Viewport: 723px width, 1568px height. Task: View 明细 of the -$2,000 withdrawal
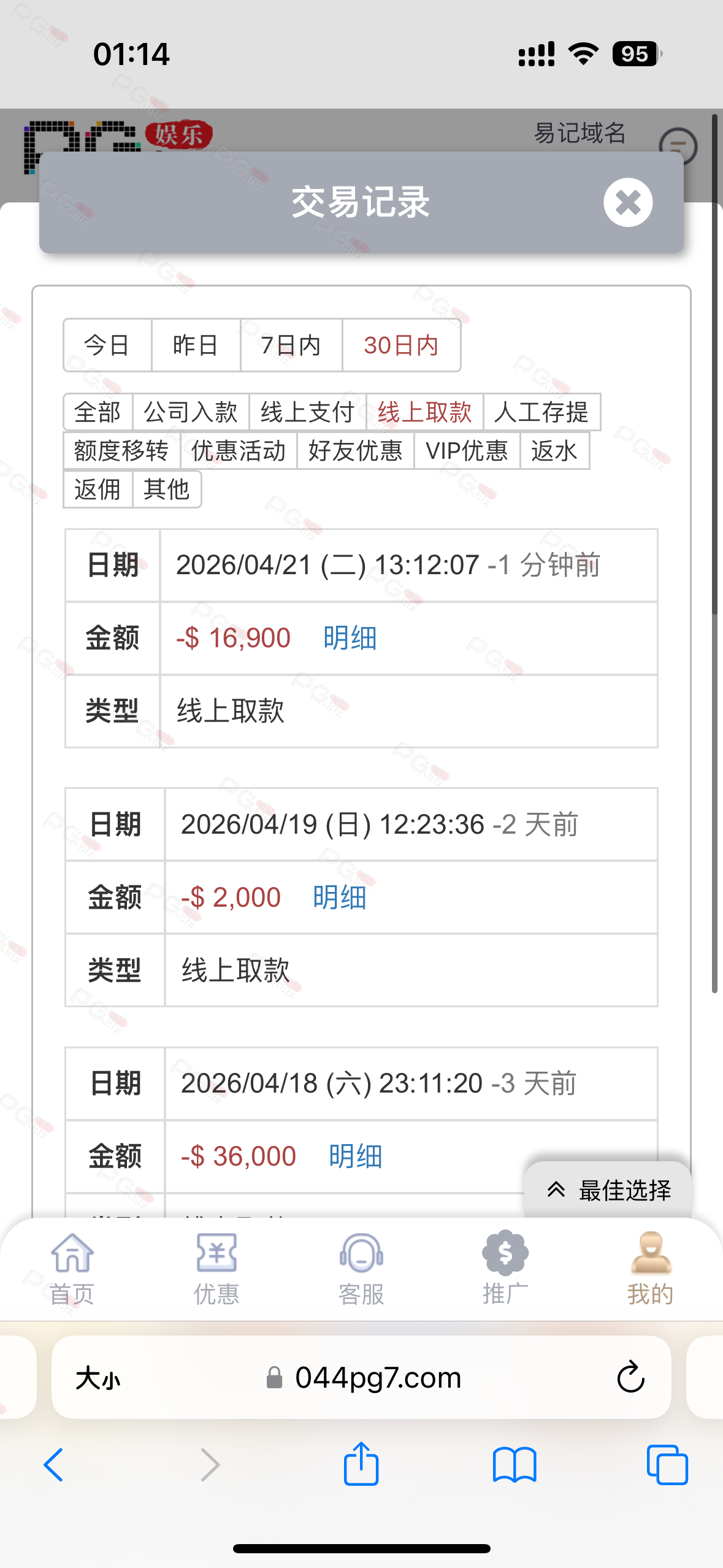tap(339, 897)
